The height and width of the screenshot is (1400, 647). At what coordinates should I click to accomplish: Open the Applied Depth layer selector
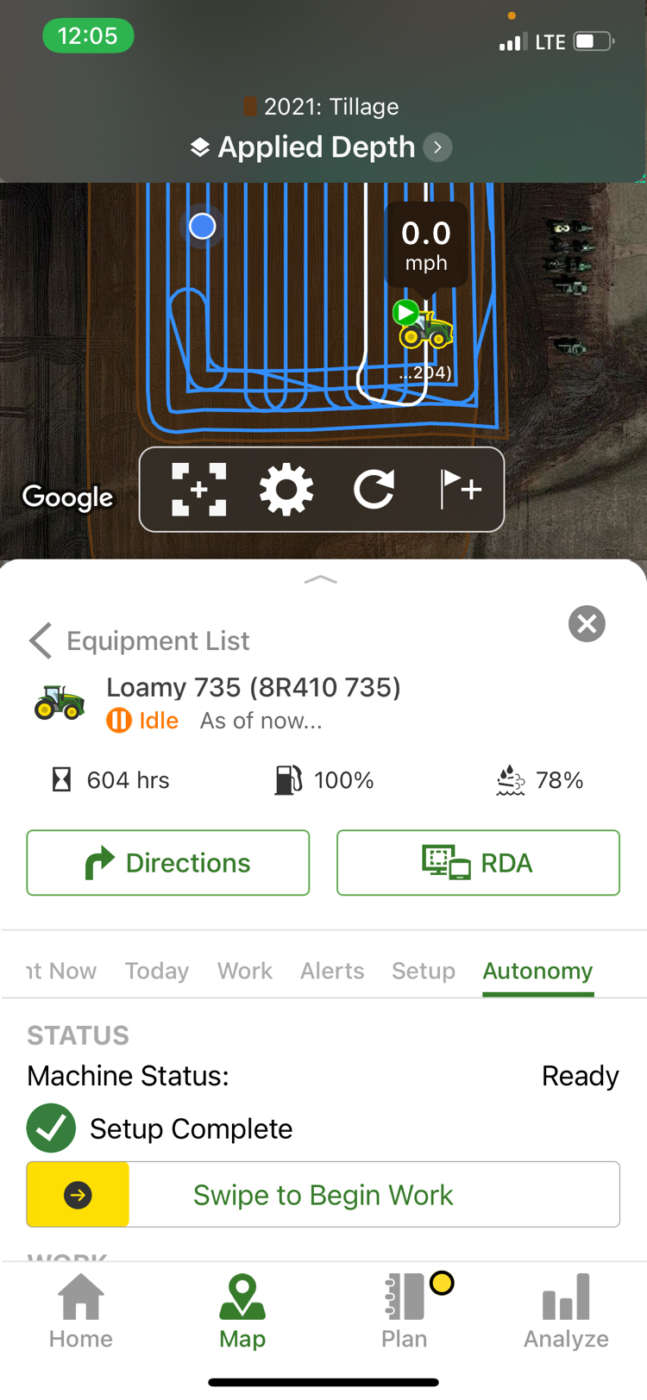tap(320, 148)
